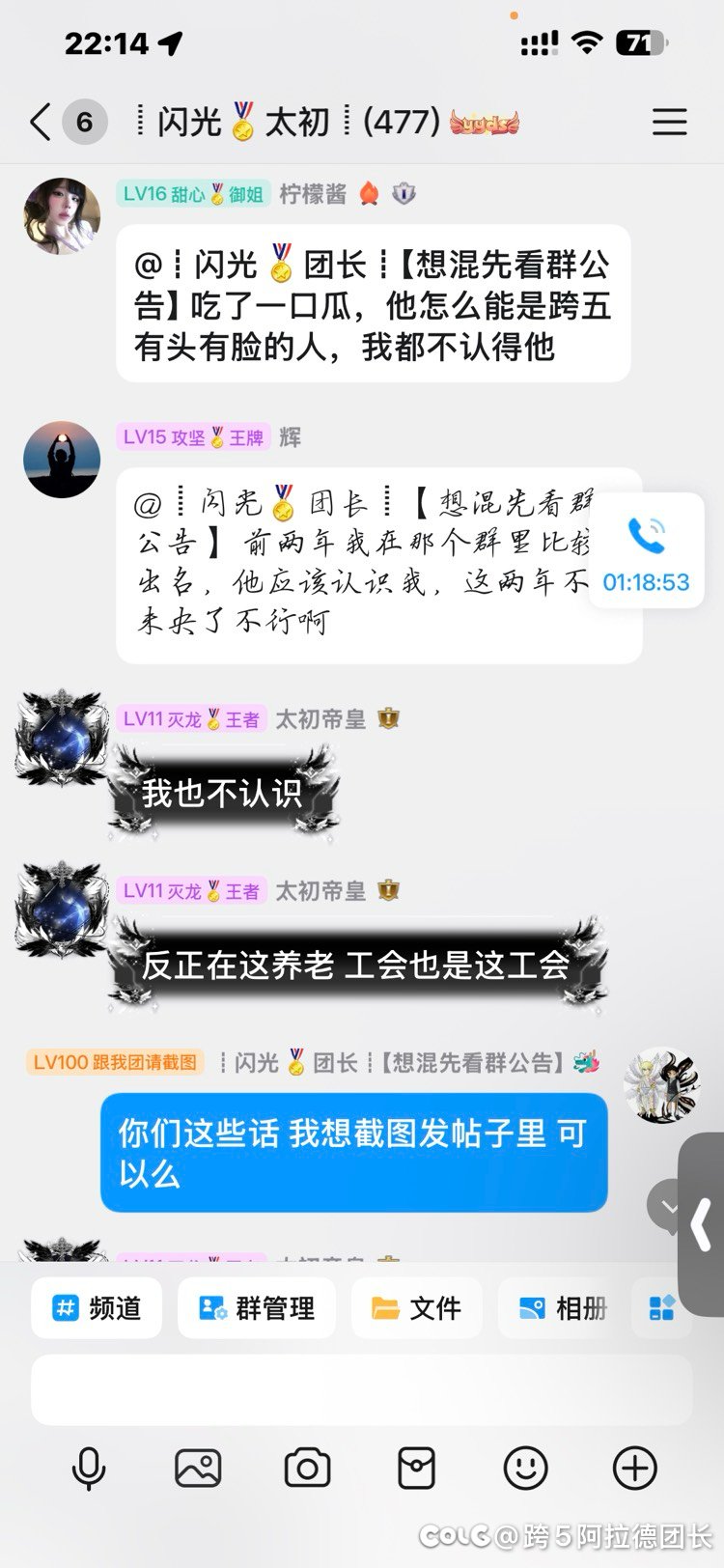Screen dimensions: 724x1568
Task: Open the camera icon
Action: pos(308,1469)
